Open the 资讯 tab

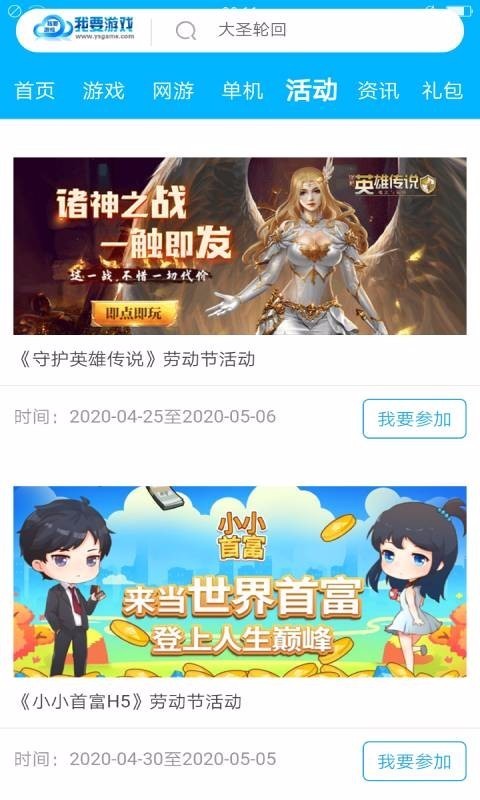pos(378,91)
